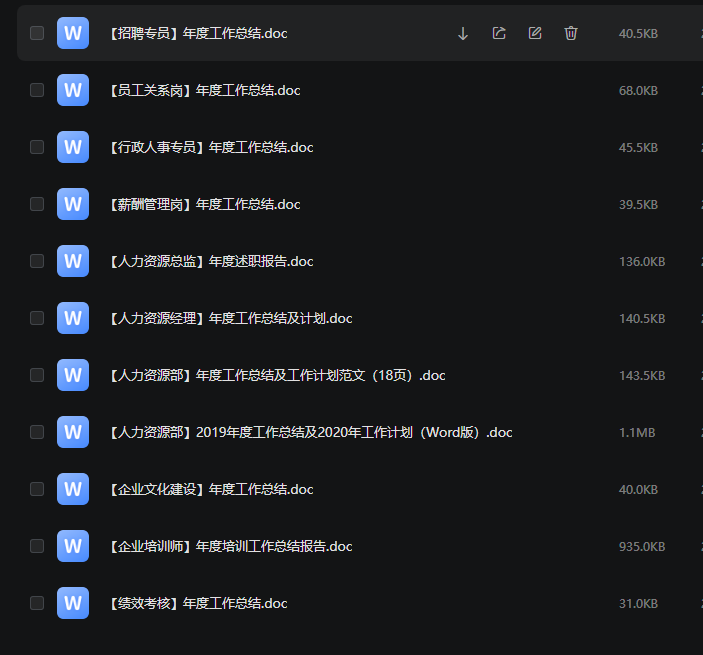This screenshot has width=703, height=655.
Task: Open 【人力资源部】2019年度工作总结及2020年工作计划 file
Action: [309, 432]
